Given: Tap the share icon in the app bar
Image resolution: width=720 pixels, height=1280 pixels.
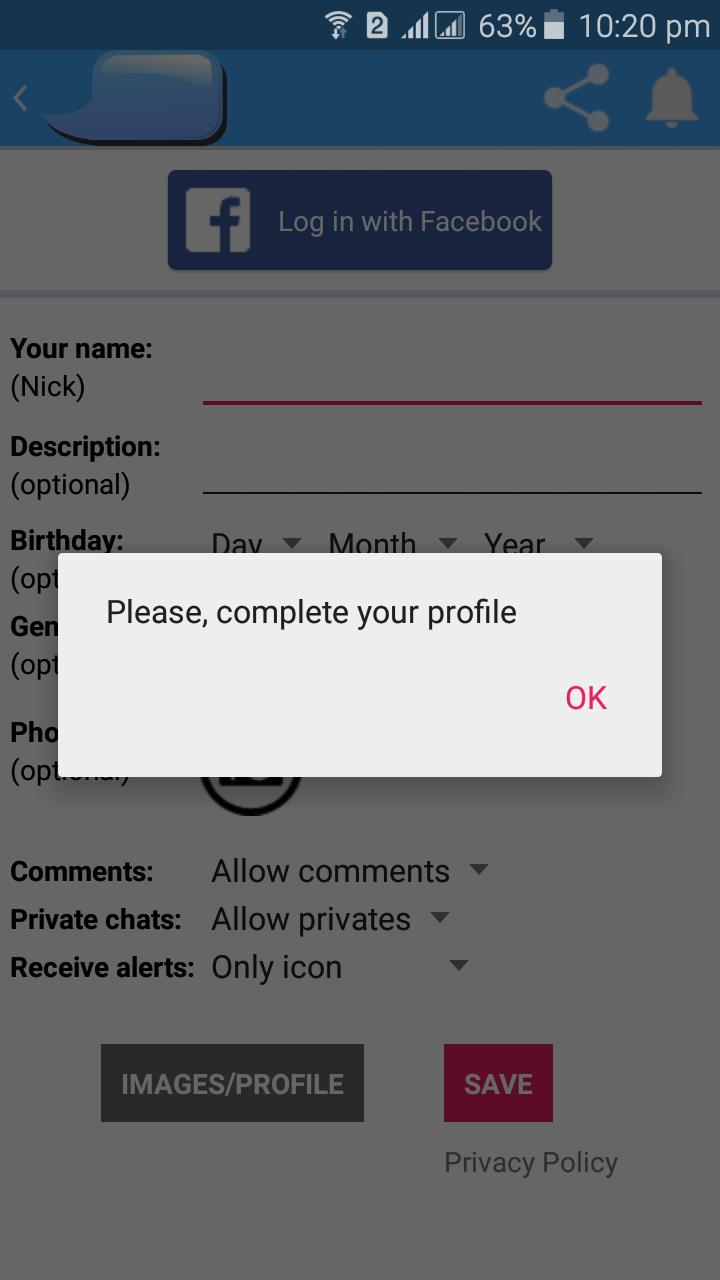Looking at the screenshot, I should (577, 98).
